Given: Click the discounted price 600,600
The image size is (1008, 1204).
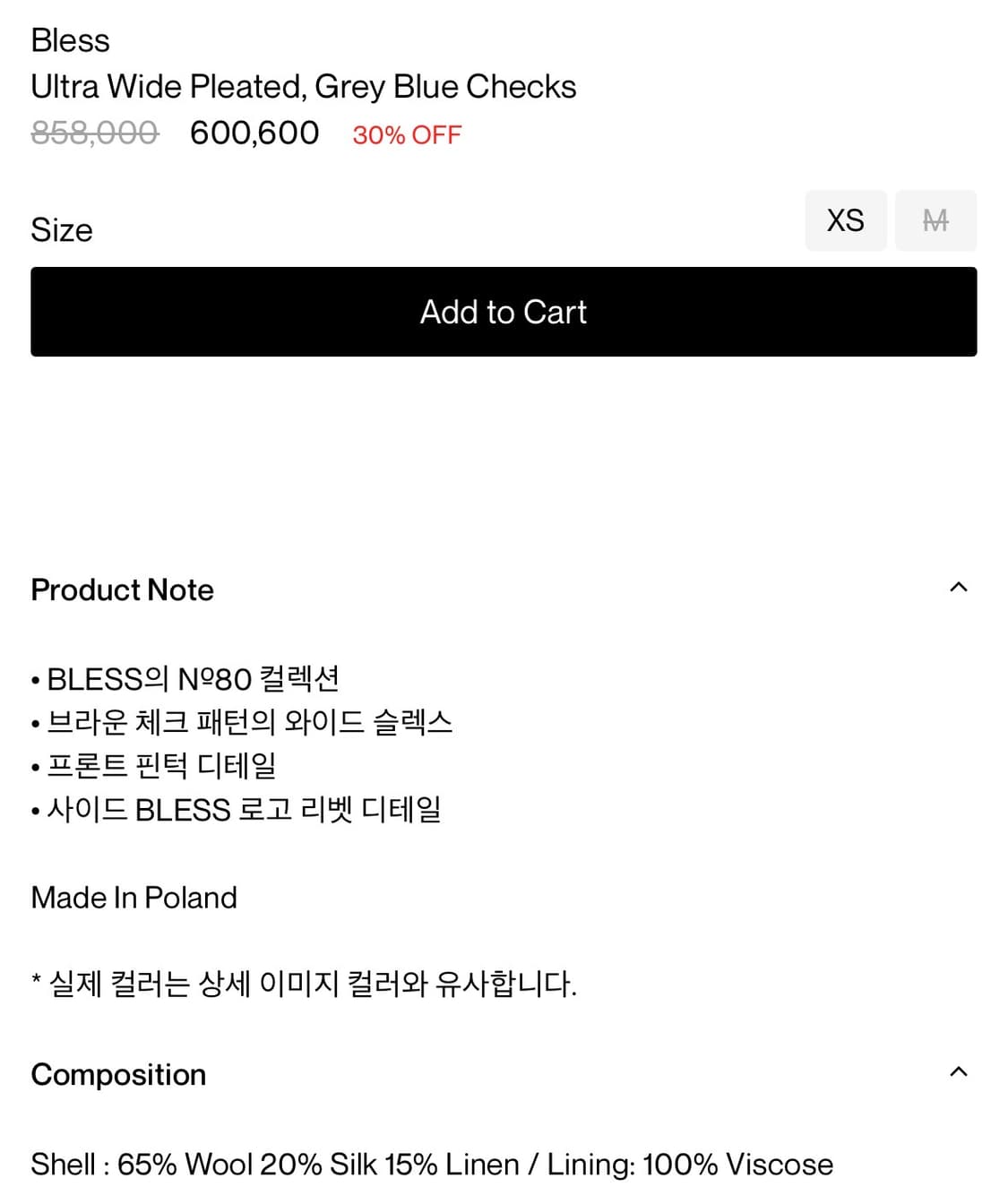Looking at the screenshot, I should (254, 133).
